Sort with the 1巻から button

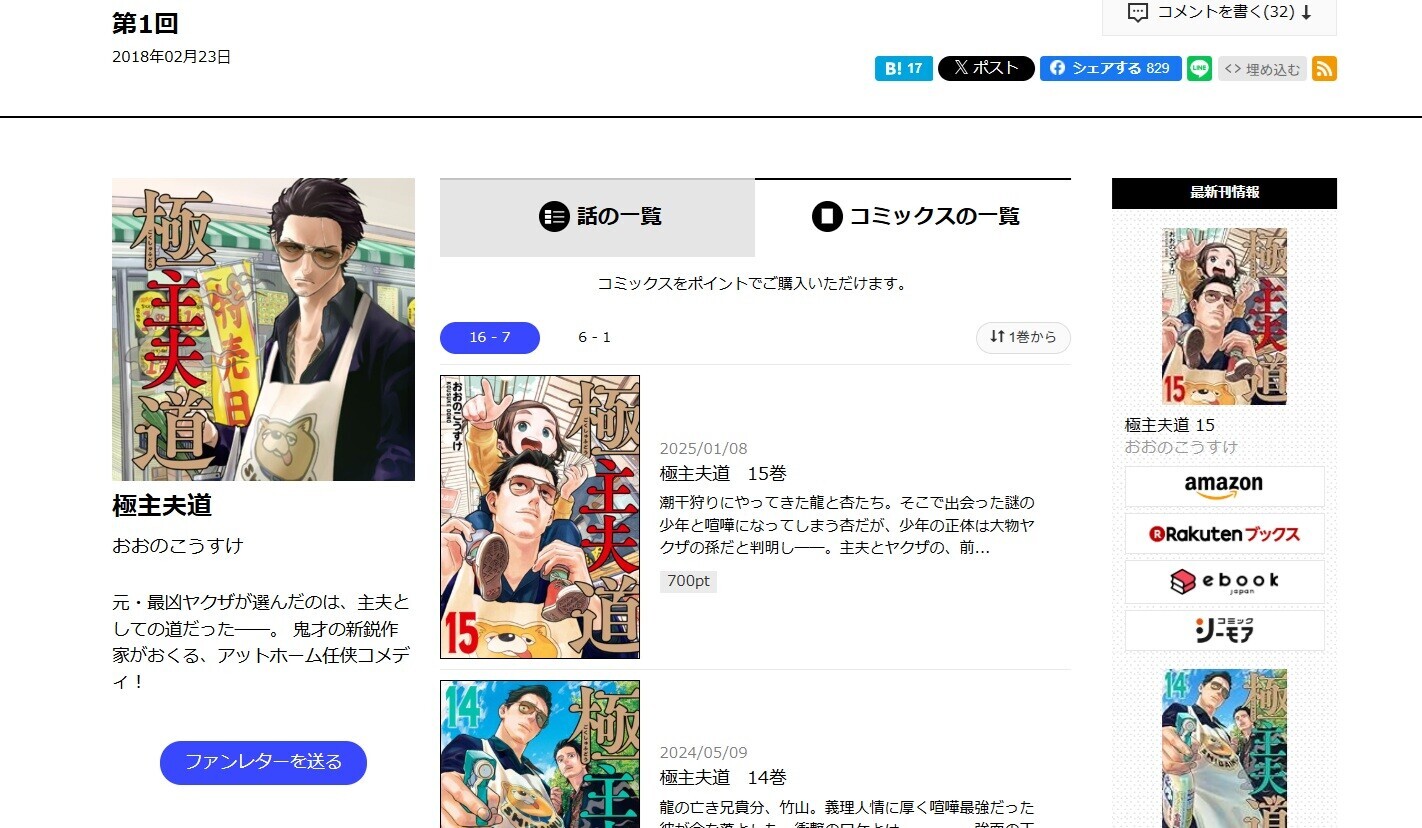1023,338
